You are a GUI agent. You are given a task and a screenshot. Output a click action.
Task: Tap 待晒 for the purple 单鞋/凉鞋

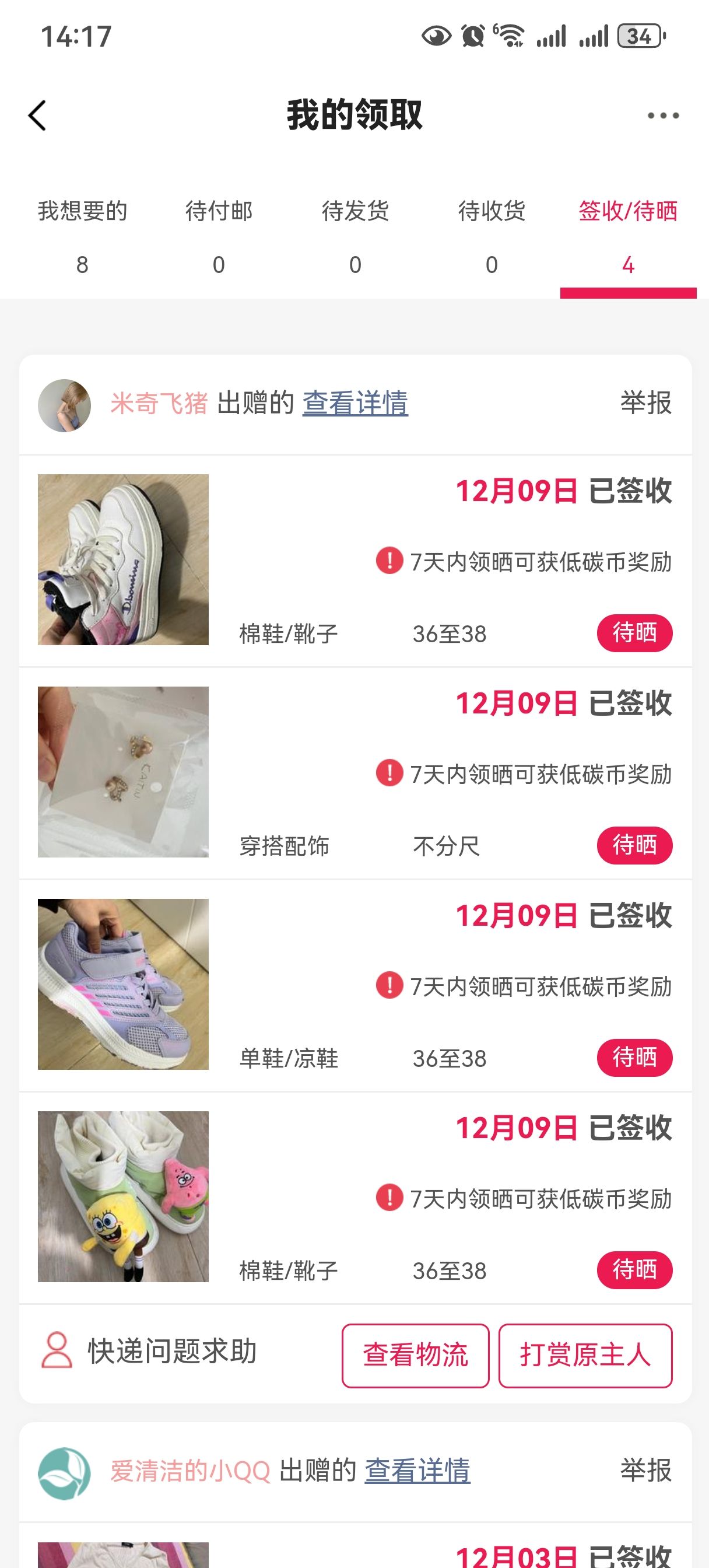[634, 1058]
